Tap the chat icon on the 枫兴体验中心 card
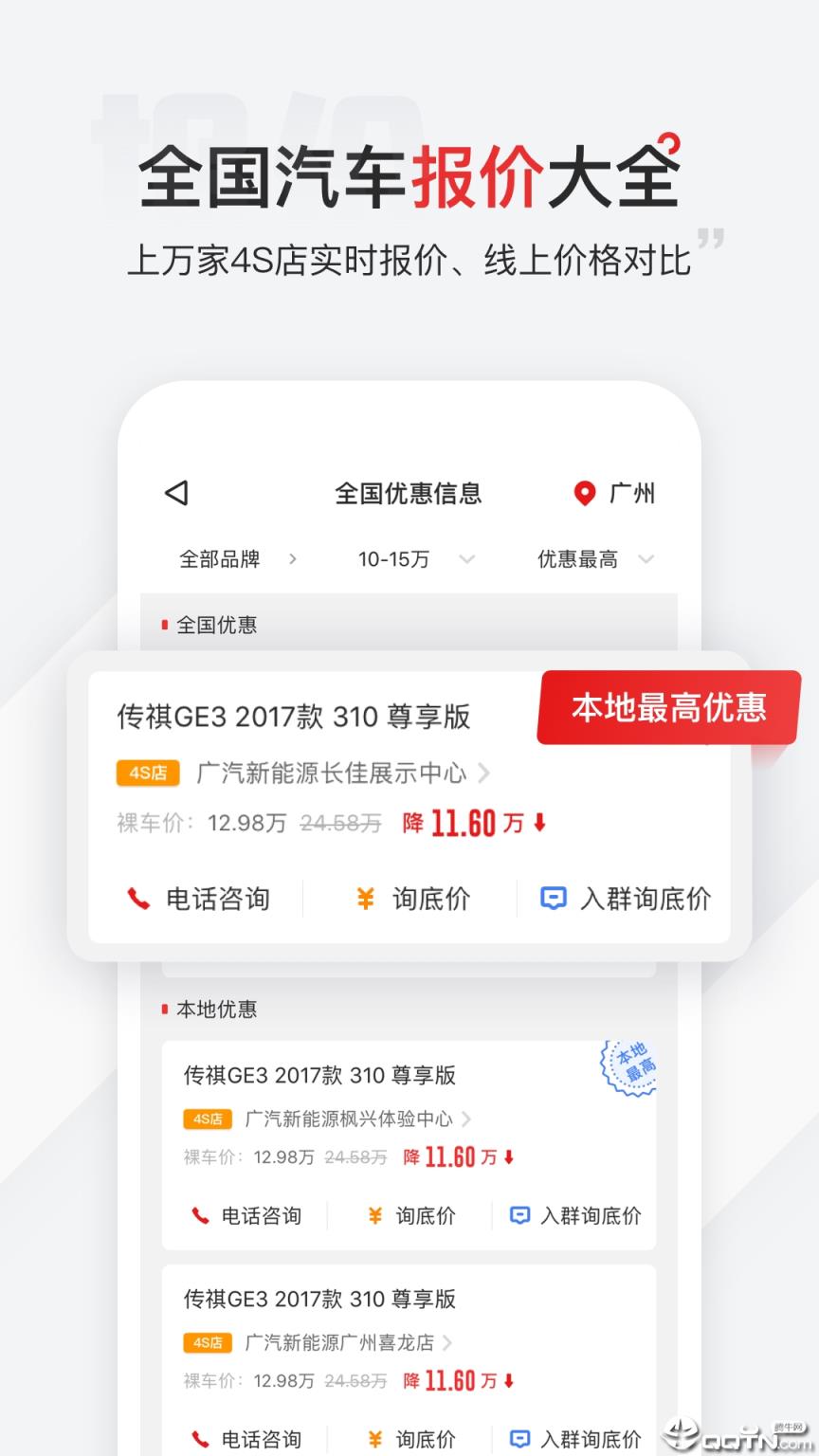Viewport: 819px width, 1456px height. coord(519,1214)
